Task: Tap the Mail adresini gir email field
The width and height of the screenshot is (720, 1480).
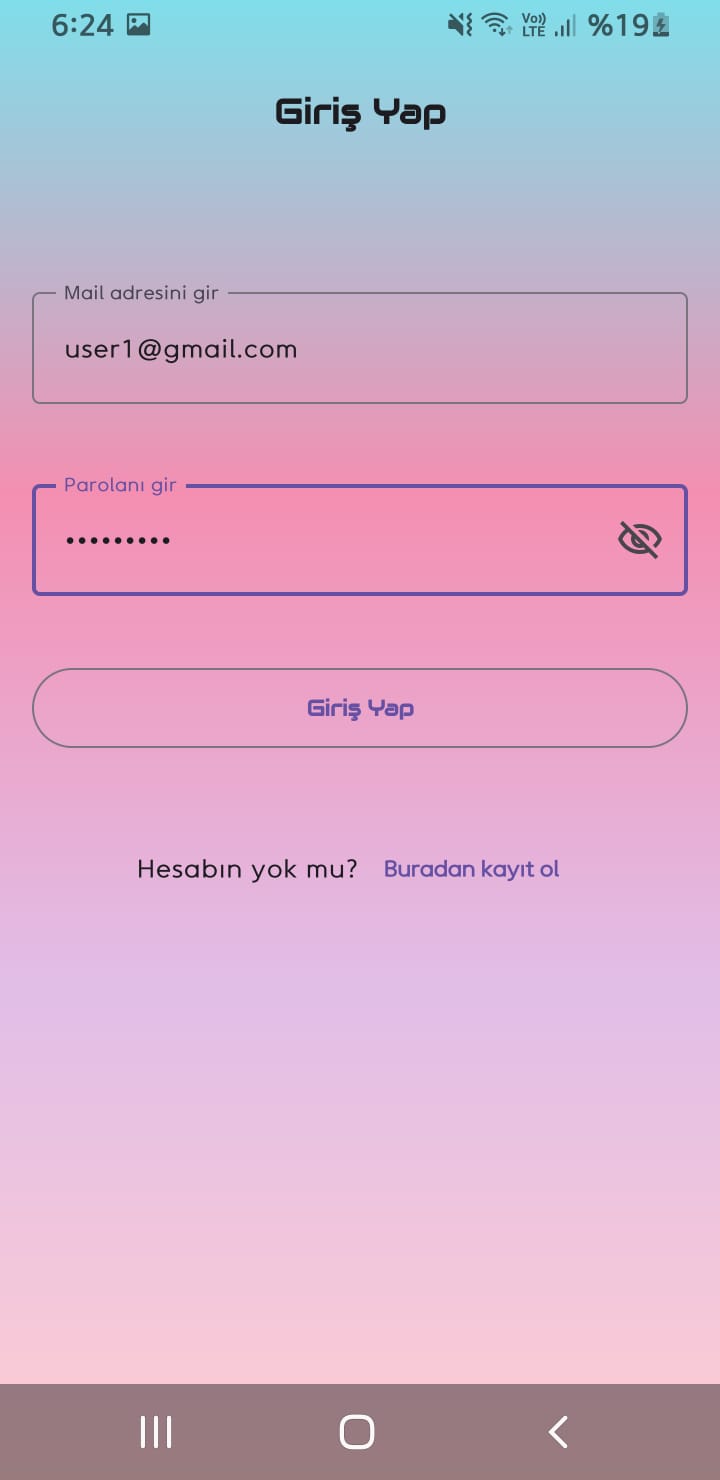Action: pyautogui.click(x=359, y=349)
